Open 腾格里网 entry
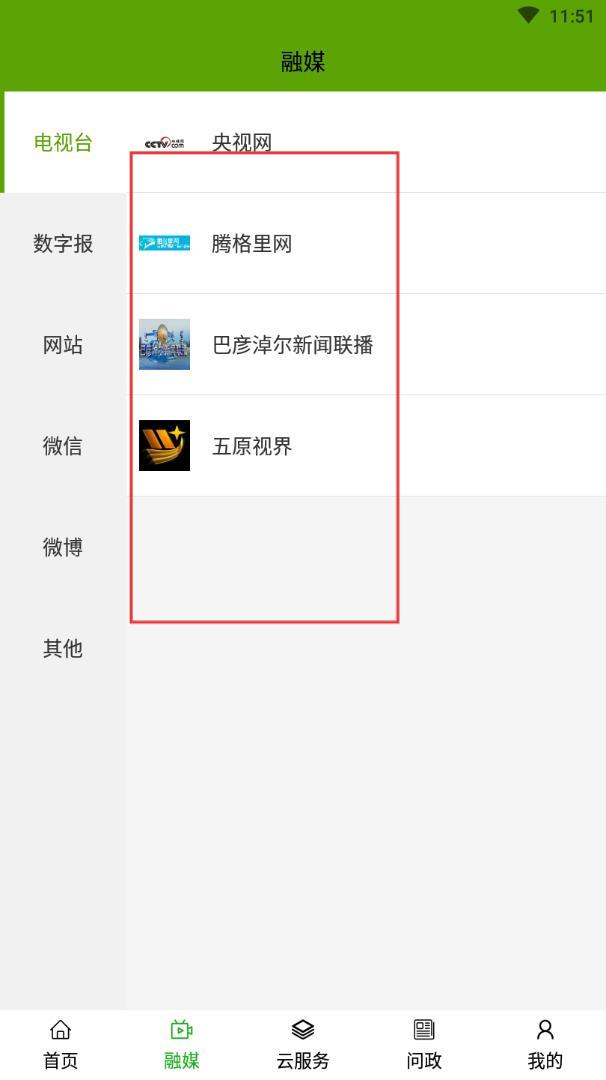The height and width of the screenshot is (1080, 606). [366, 243]
